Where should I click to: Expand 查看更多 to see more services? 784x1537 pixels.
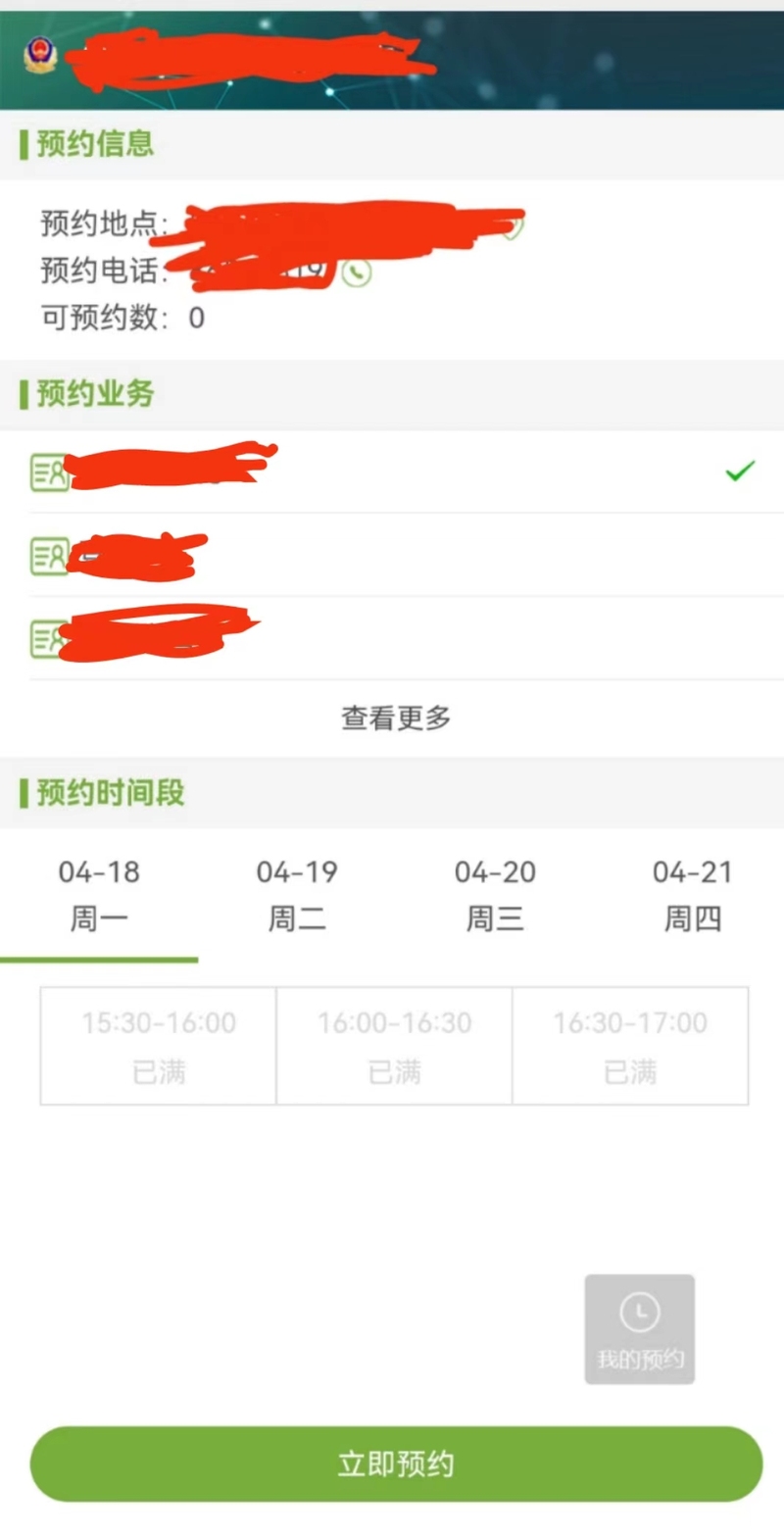click(396, 718)
